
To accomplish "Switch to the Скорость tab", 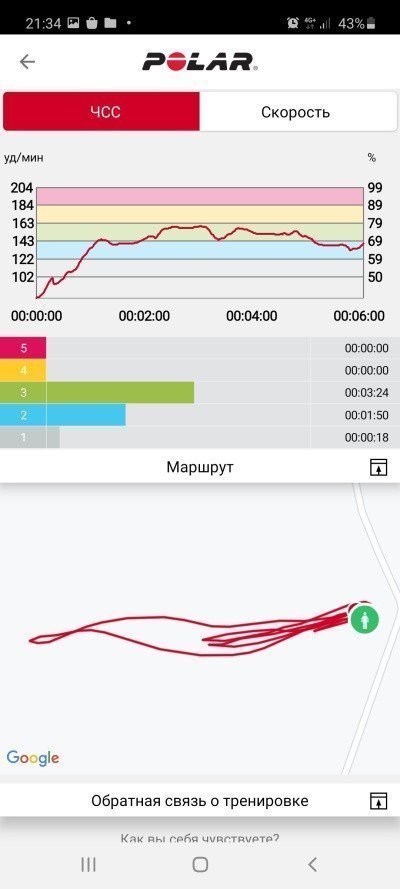I will point(297,112).
